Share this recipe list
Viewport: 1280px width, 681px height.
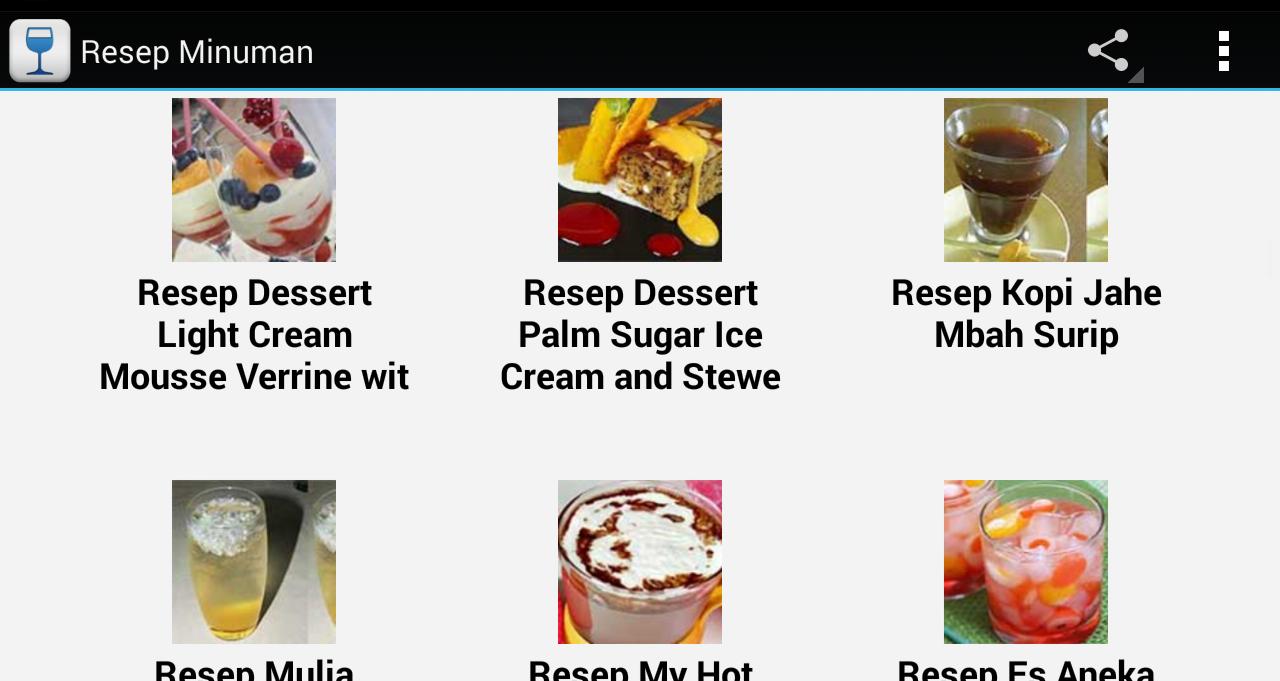coord(1108,51)
